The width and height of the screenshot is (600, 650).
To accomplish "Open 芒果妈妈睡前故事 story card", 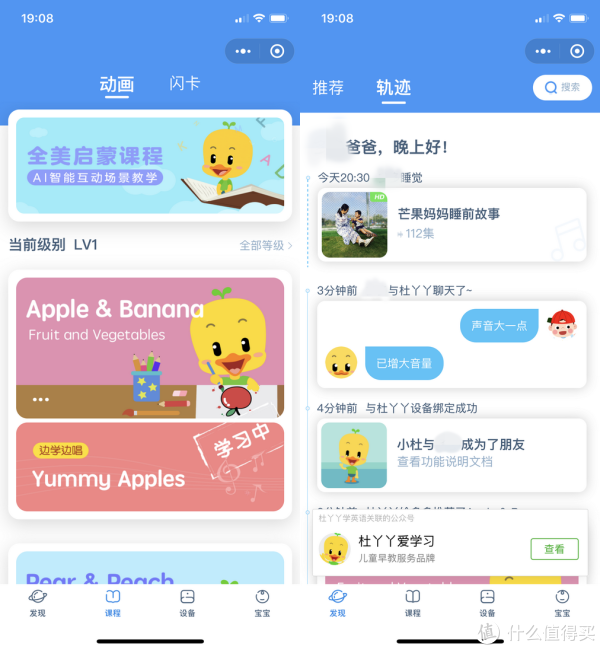I will (452, 224).
